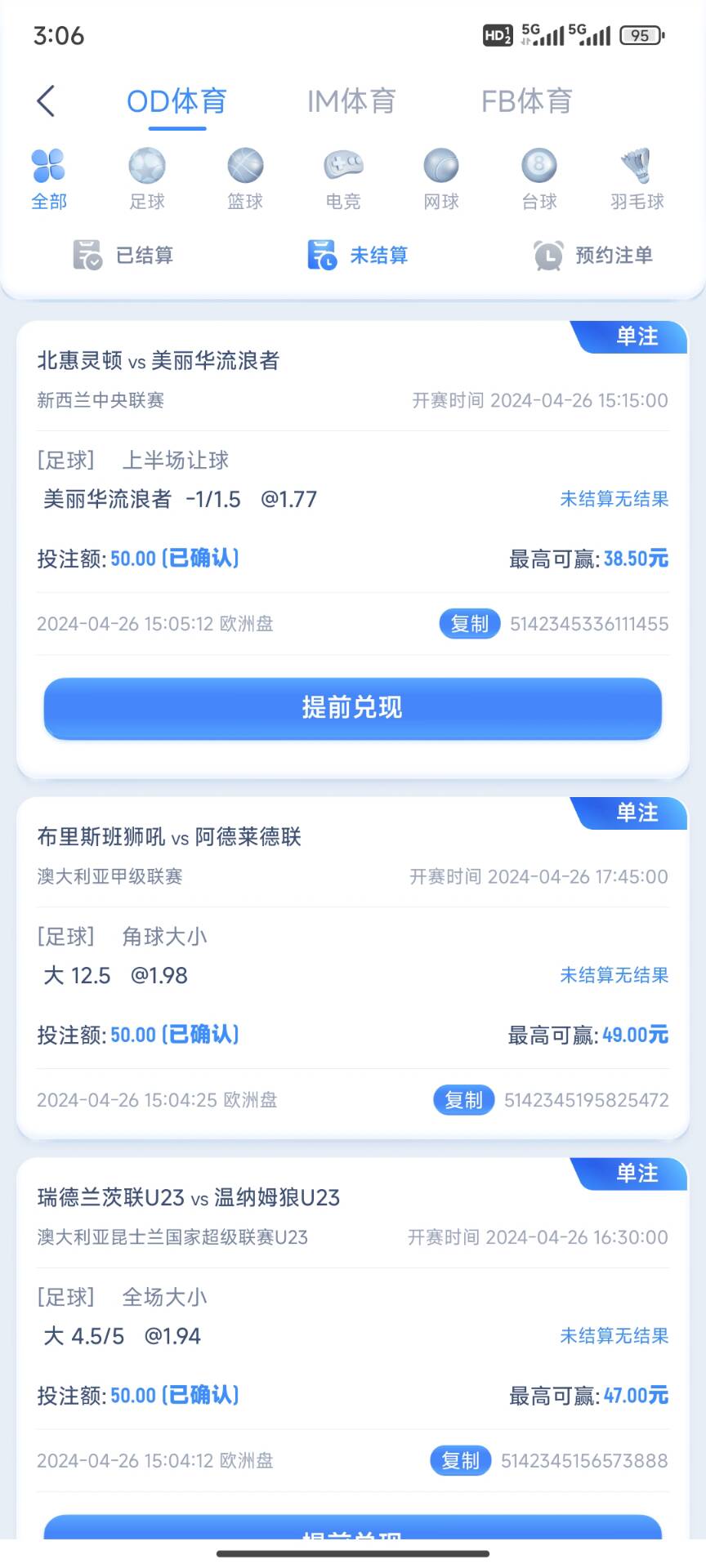Show 全部 sports category
This screenshot has width=706, height=1568.
click(49, 179)
